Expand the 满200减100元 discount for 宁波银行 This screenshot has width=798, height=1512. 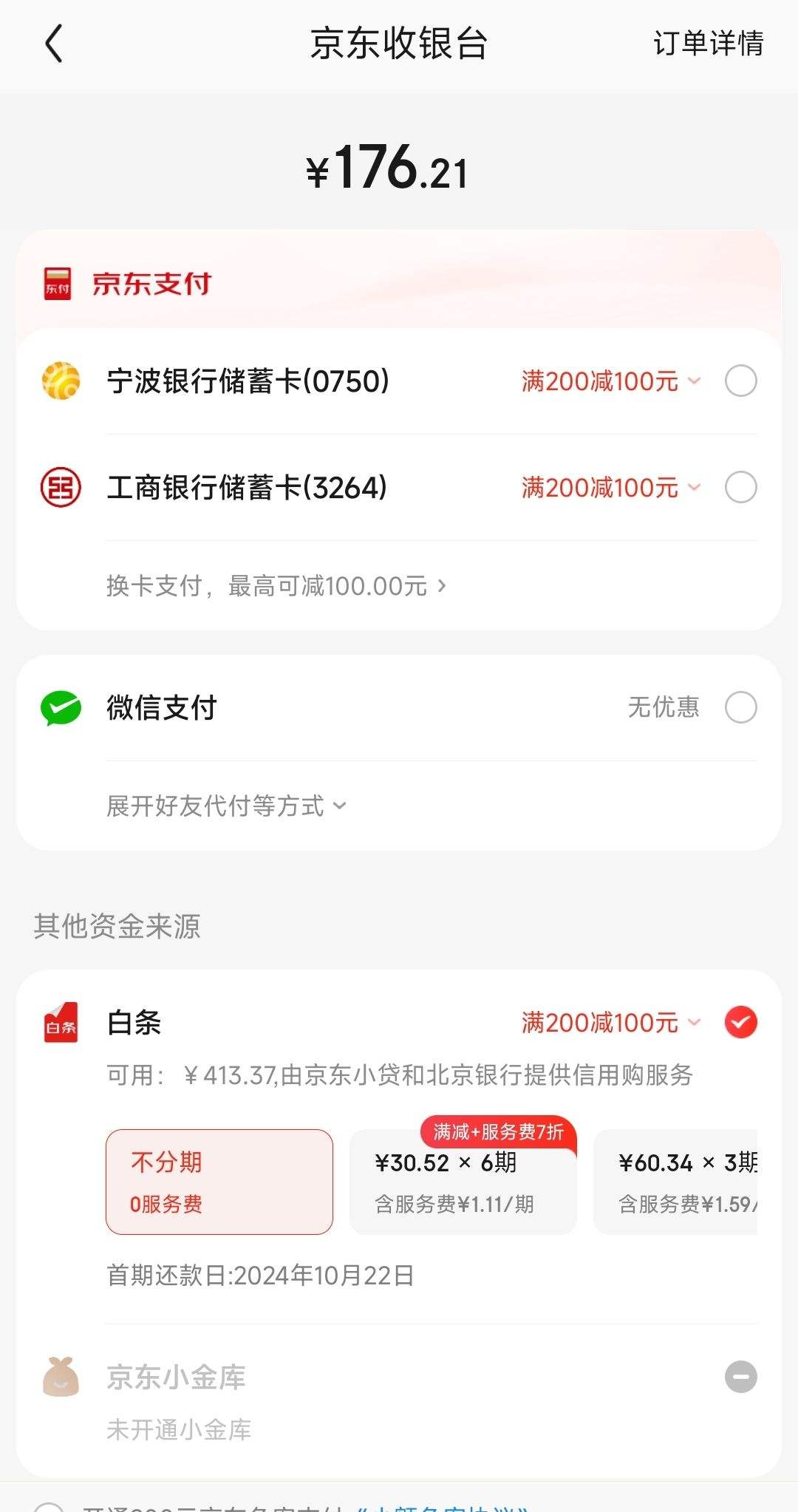click(611, 381)
